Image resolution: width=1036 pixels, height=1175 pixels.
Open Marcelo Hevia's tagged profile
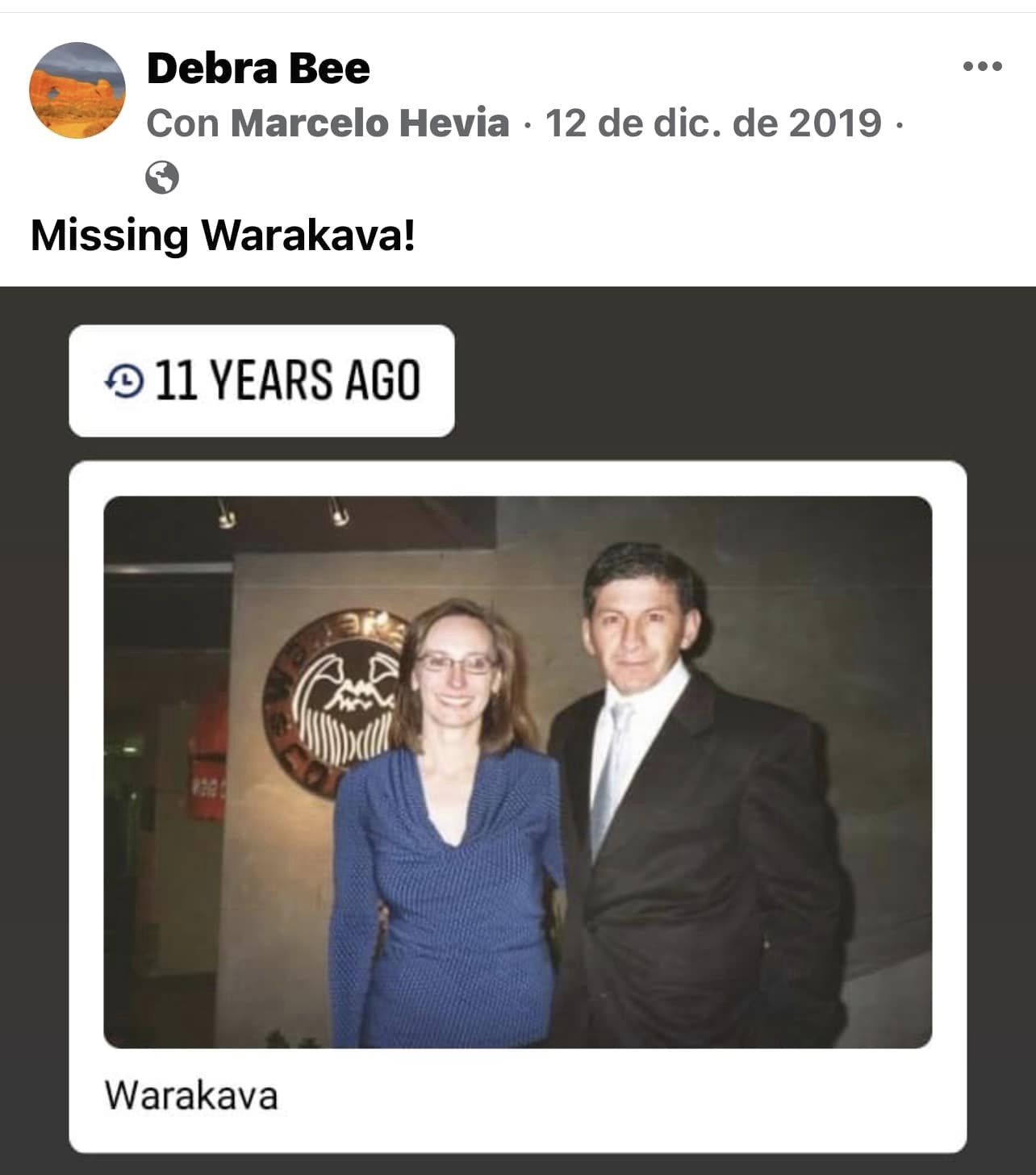click(x=370, y=123)
